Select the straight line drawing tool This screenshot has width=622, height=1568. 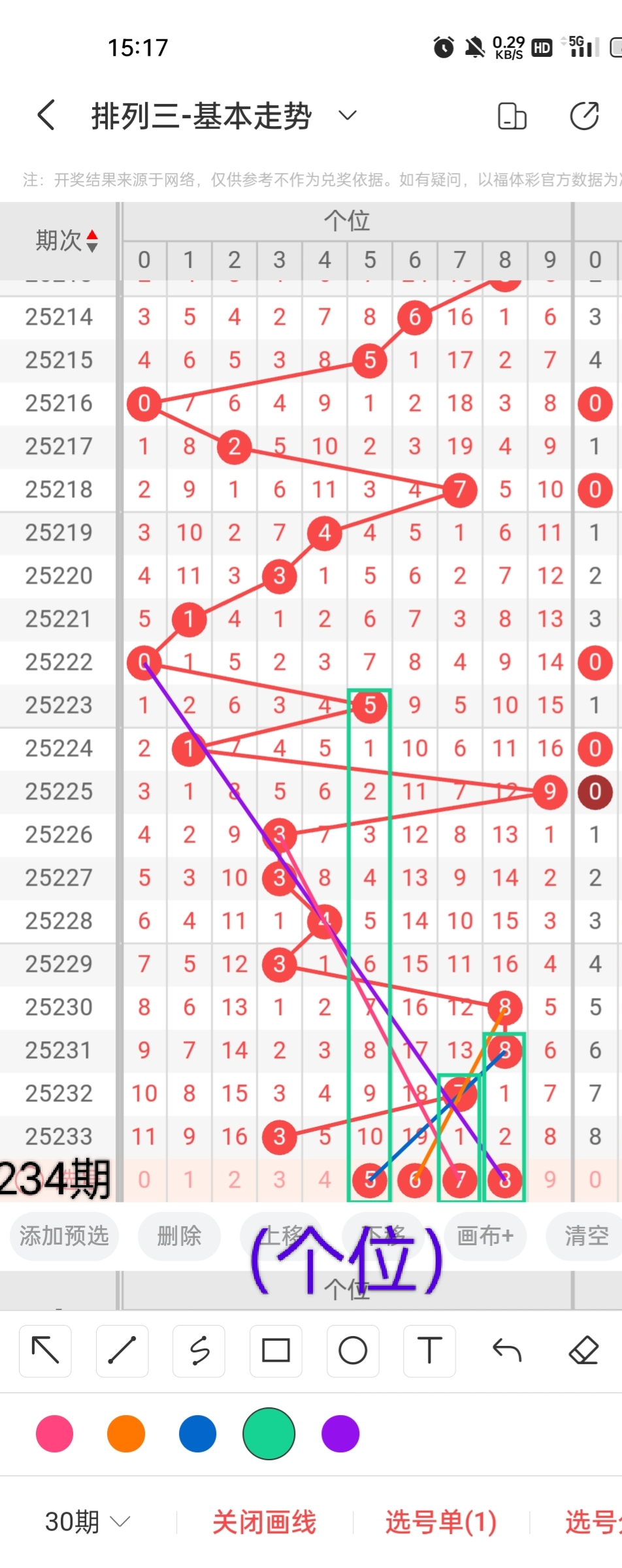[x=122, y=1350]
